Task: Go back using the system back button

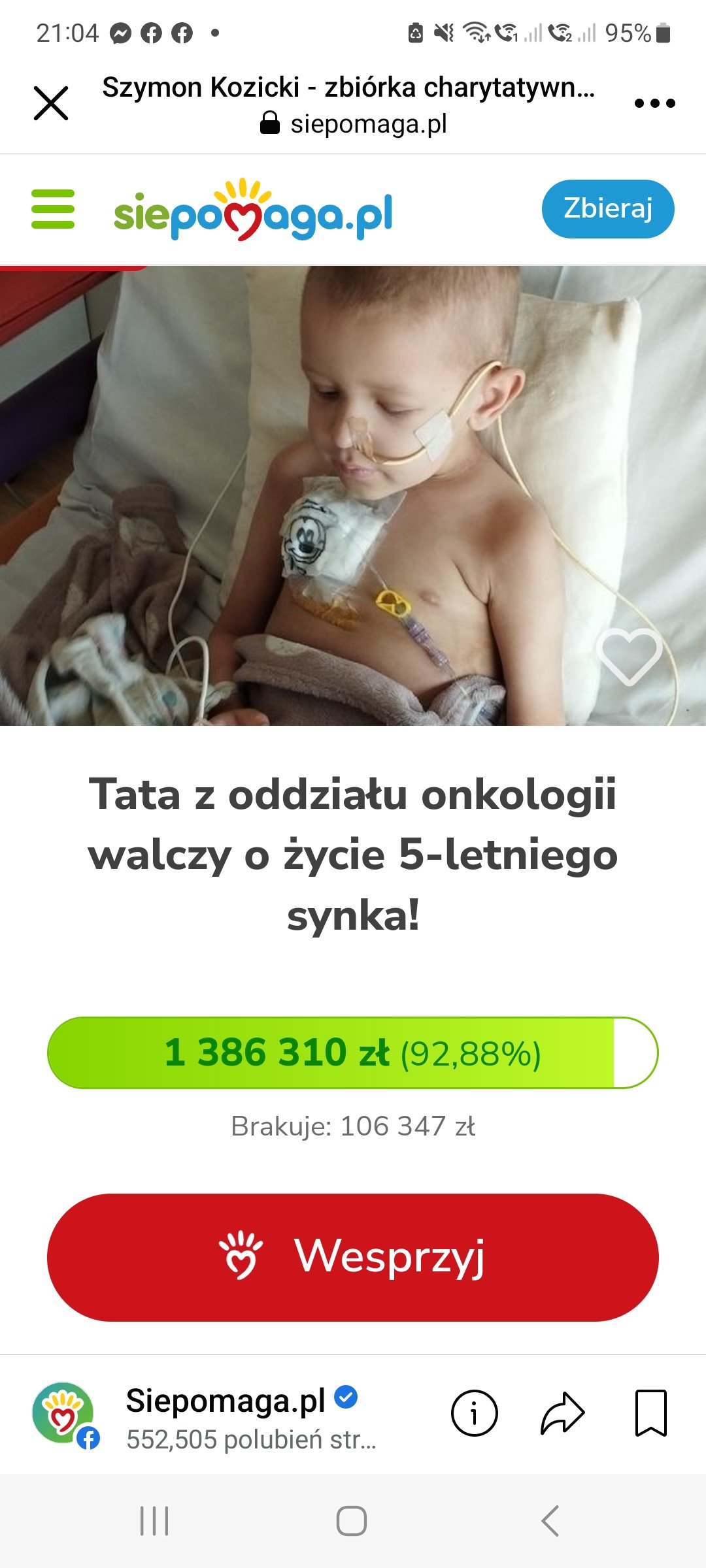Action: pyautogui.click(x=550, y=1520)
